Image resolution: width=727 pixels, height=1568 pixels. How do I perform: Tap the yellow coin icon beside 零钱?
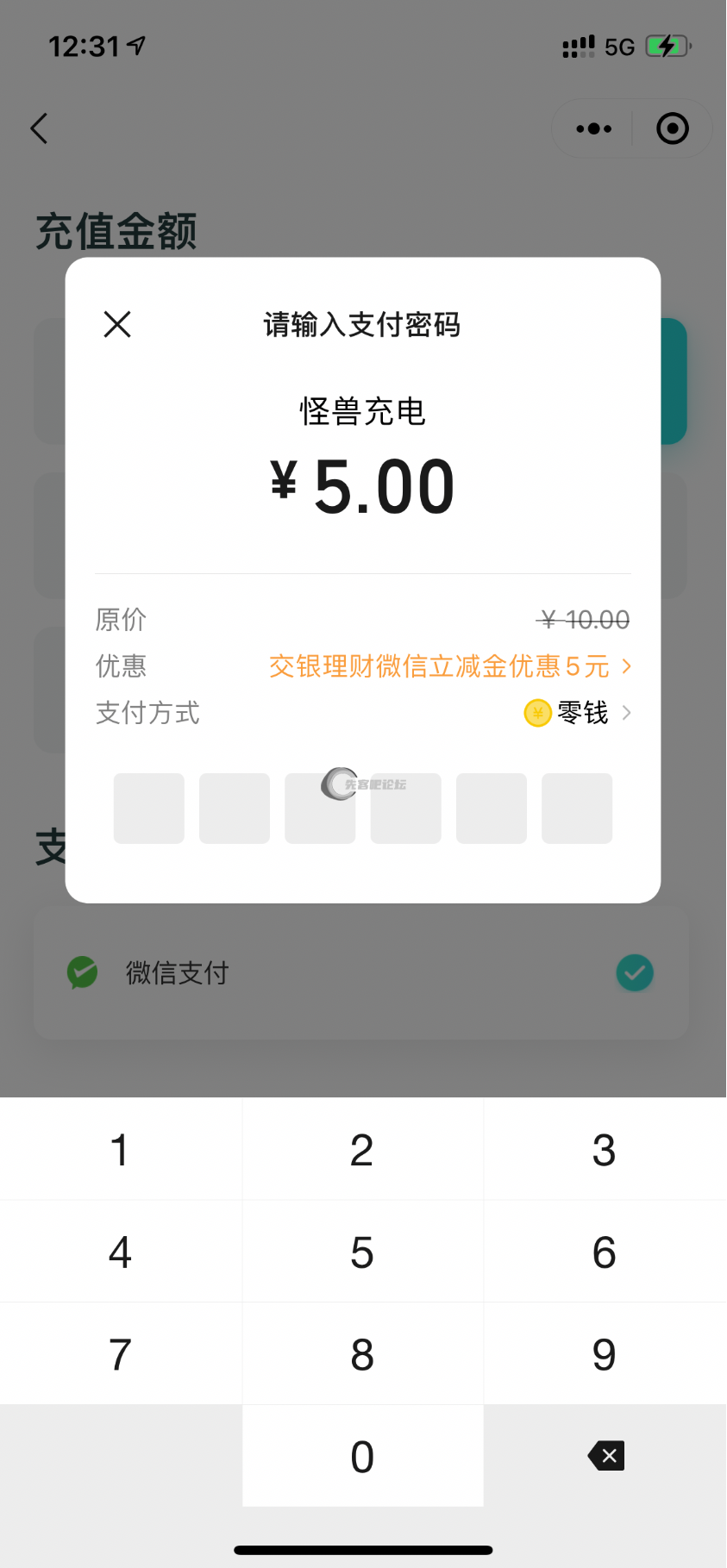click(536, 713)
